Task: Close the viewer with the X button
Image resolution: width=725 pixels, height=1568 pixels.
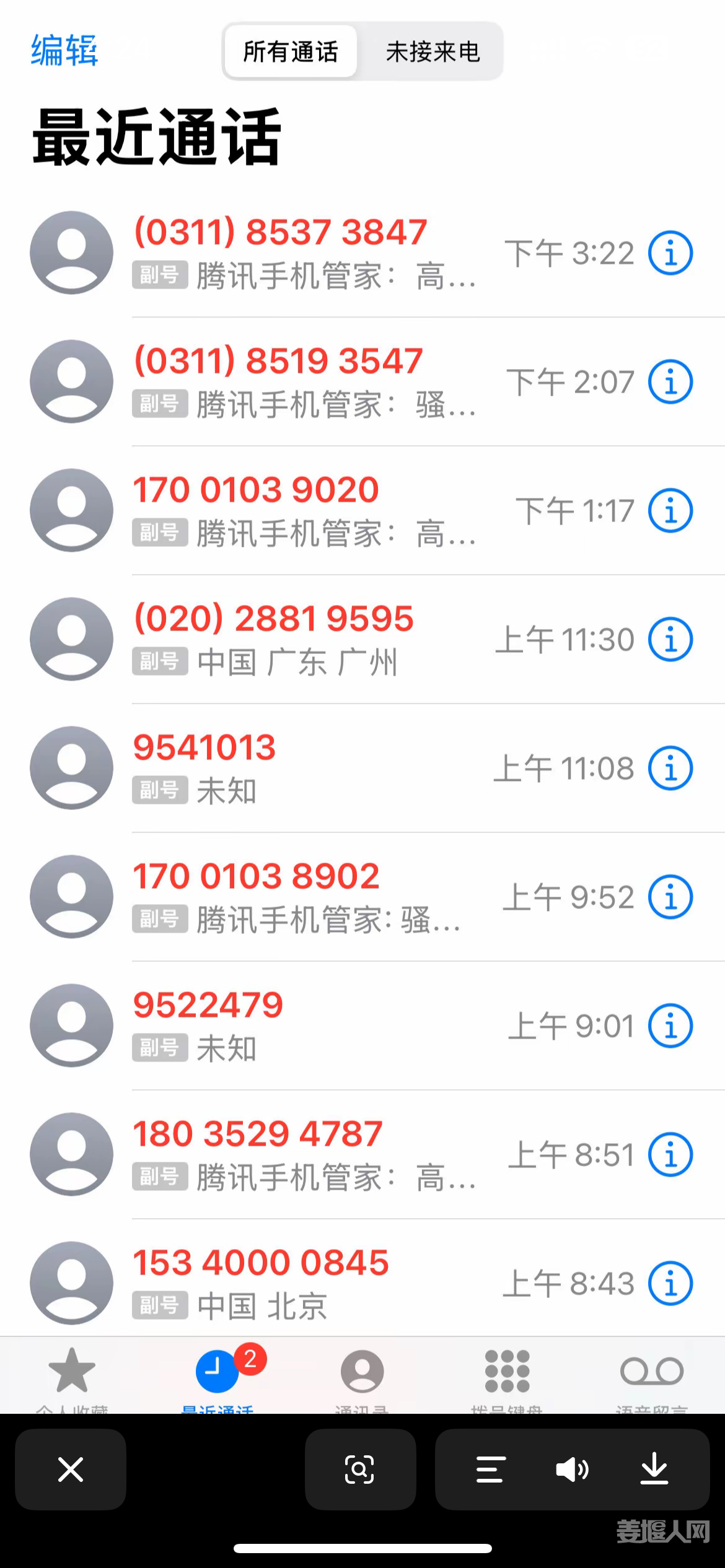Action: coord(71,1469)
